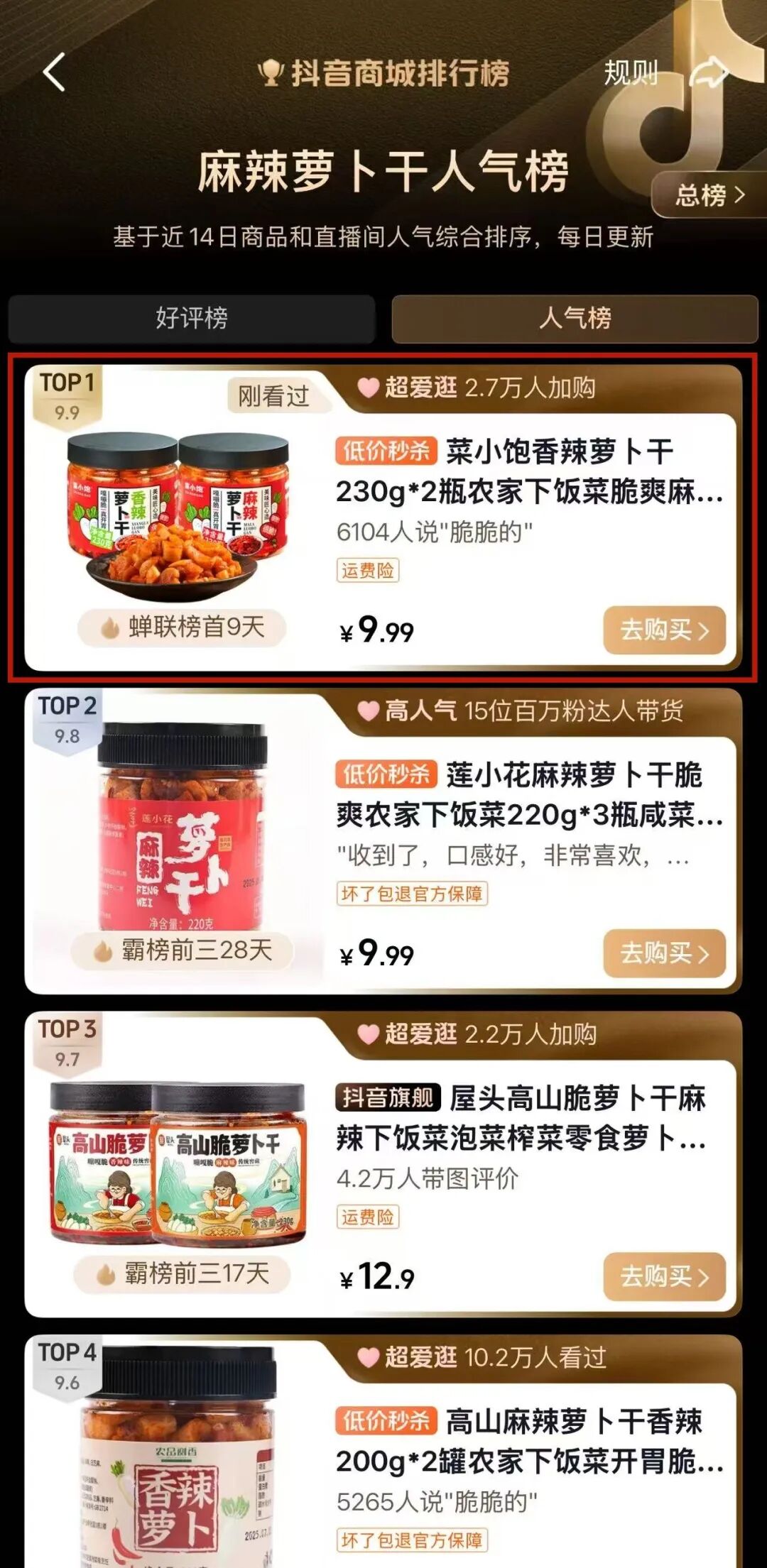Select the 人气榜 tab

pos(575,318)
